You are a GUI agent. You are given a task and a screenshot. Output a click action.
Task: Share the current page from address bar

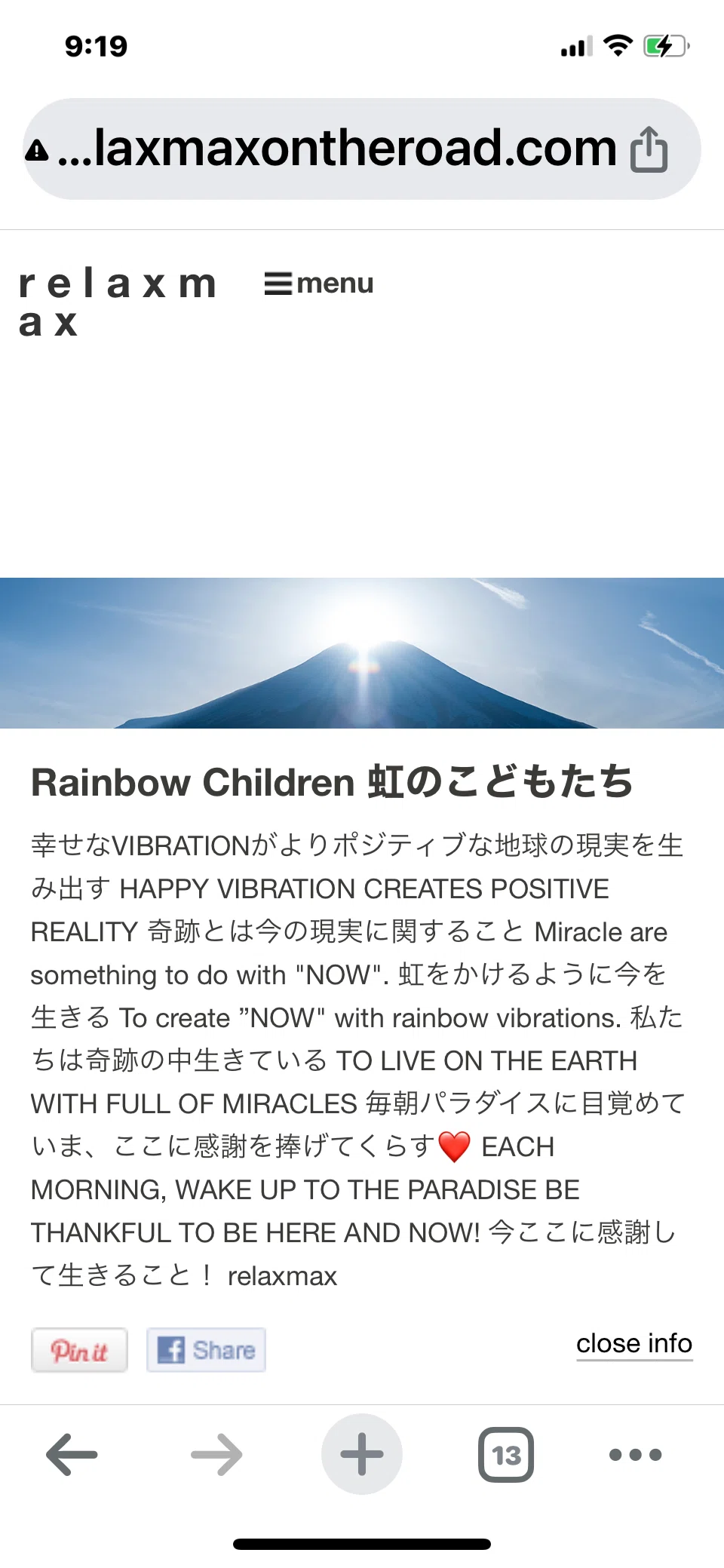649,149
